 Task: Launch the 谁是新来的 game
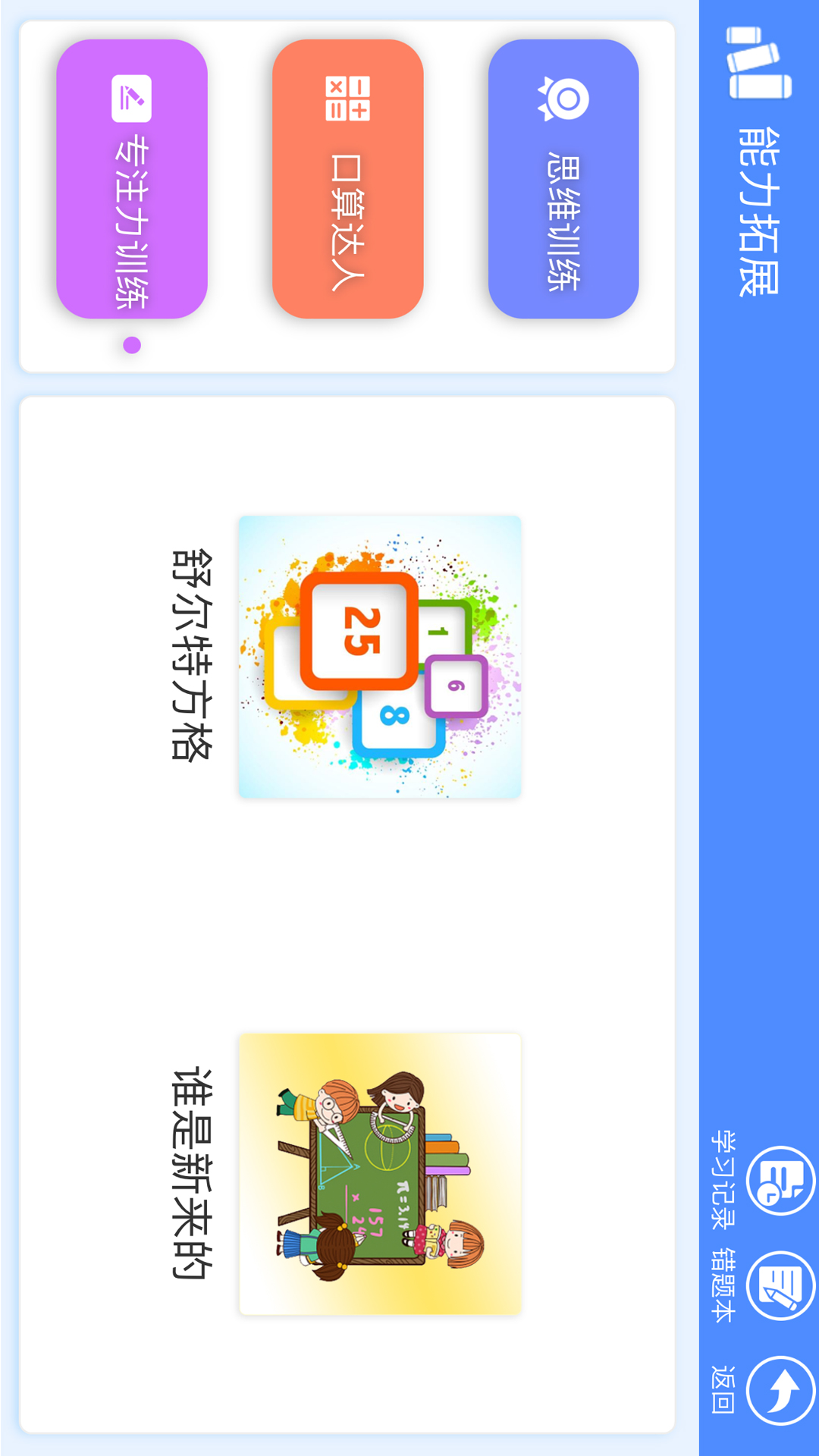click(x=379, y=1174)
